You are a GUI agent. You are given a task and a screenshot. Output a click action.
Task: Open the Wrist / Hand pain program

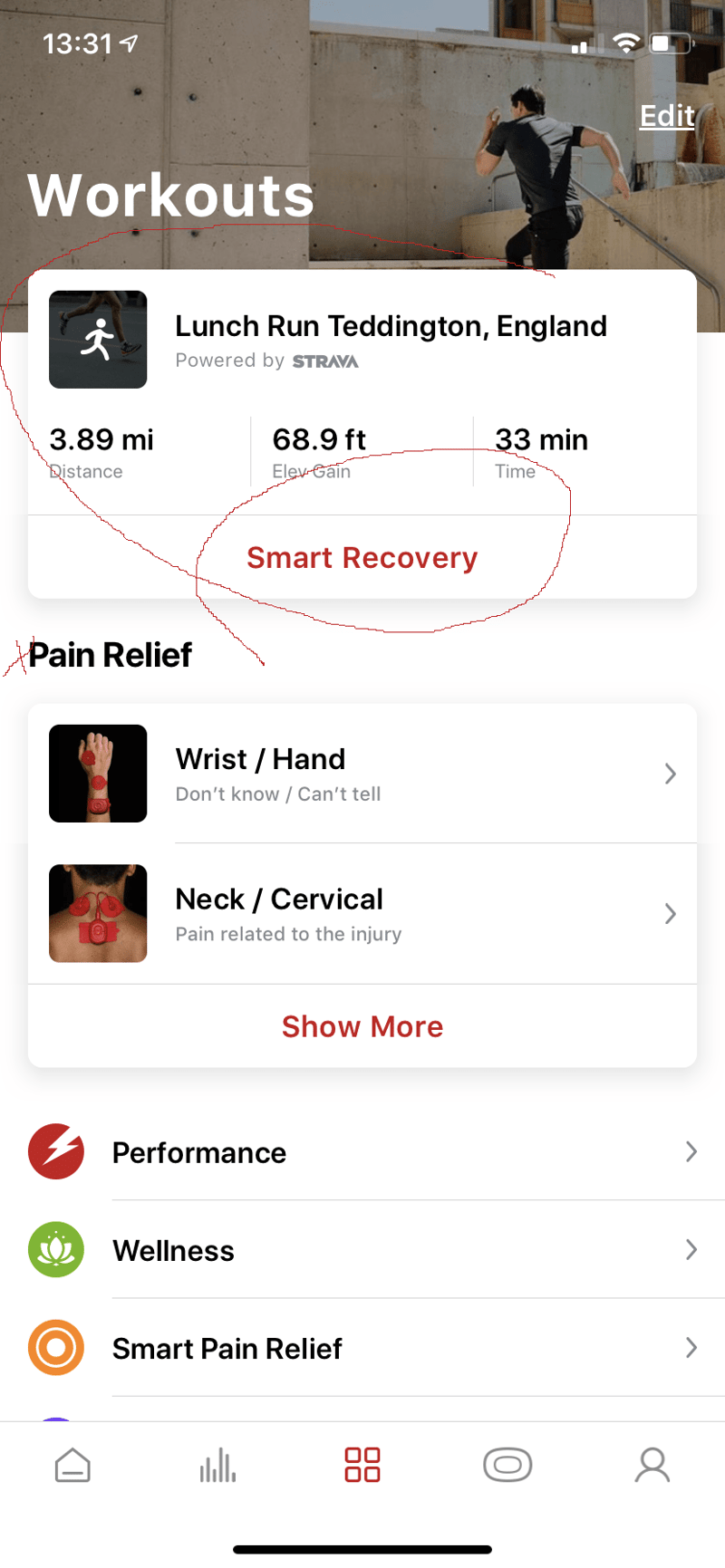[x=362, y=774]
